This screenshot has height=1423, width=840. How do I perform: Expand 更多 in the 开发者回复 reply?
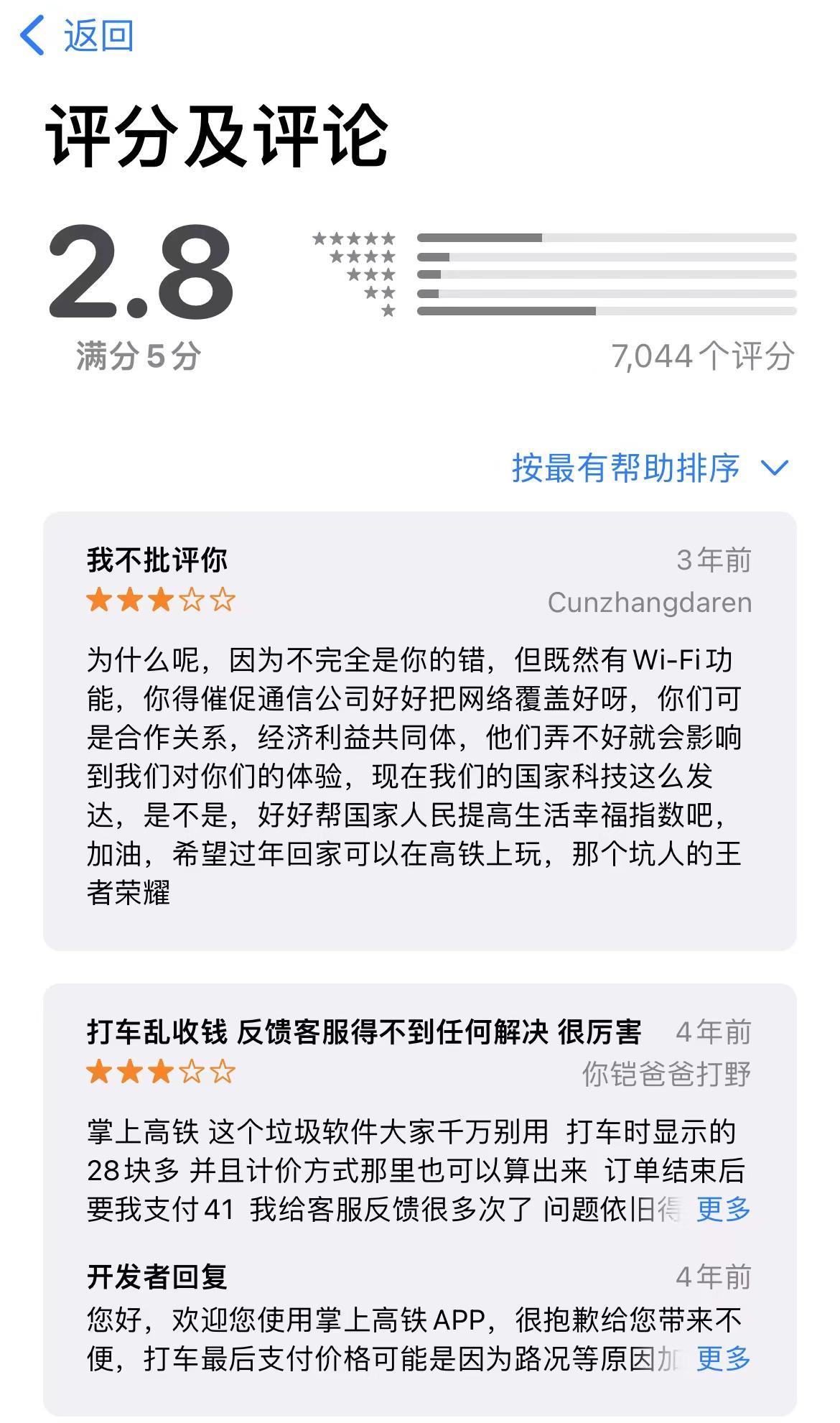click(723, 1358)
